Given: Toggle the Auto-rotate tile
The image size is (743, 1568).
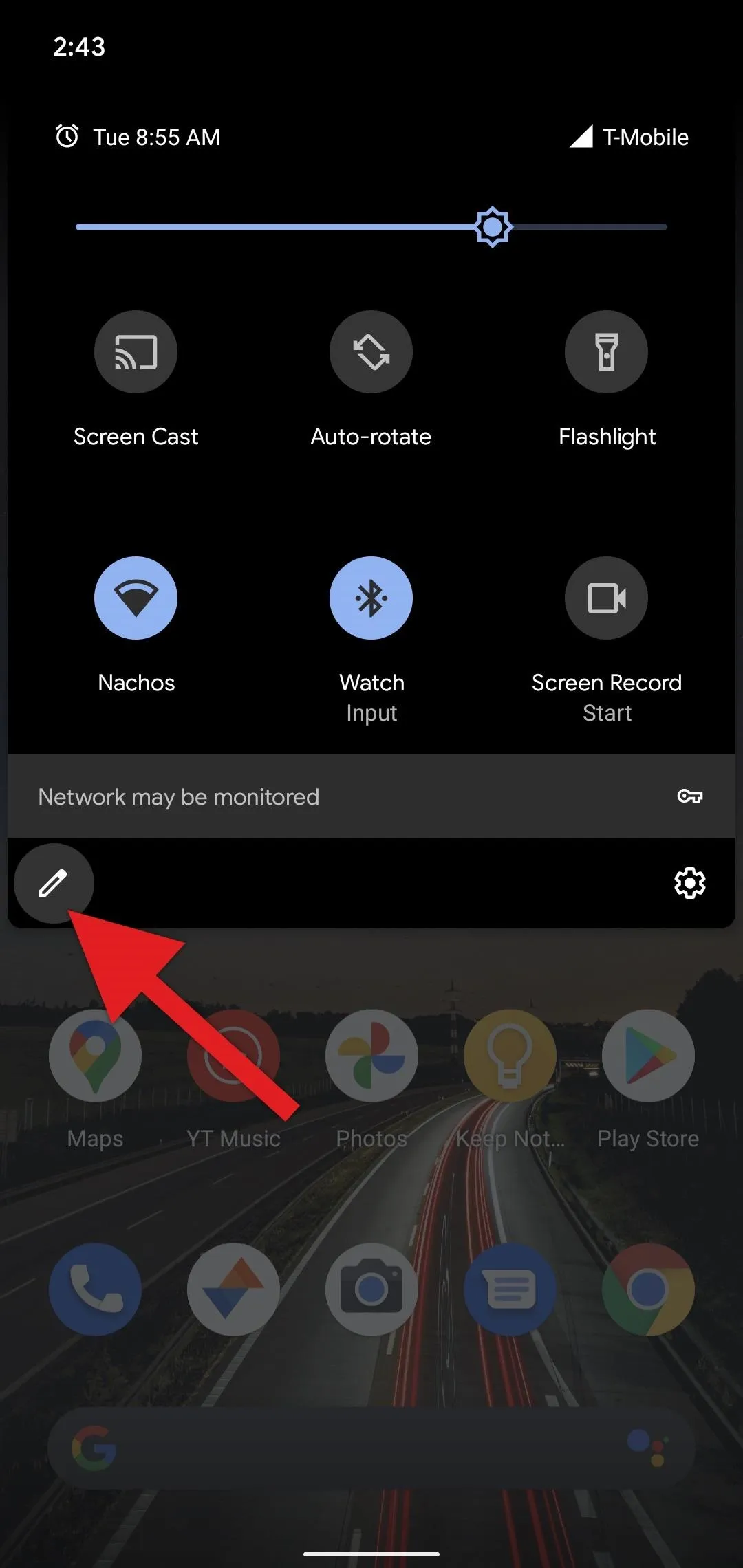Looking at the screenshot, I should pos(371,352).
